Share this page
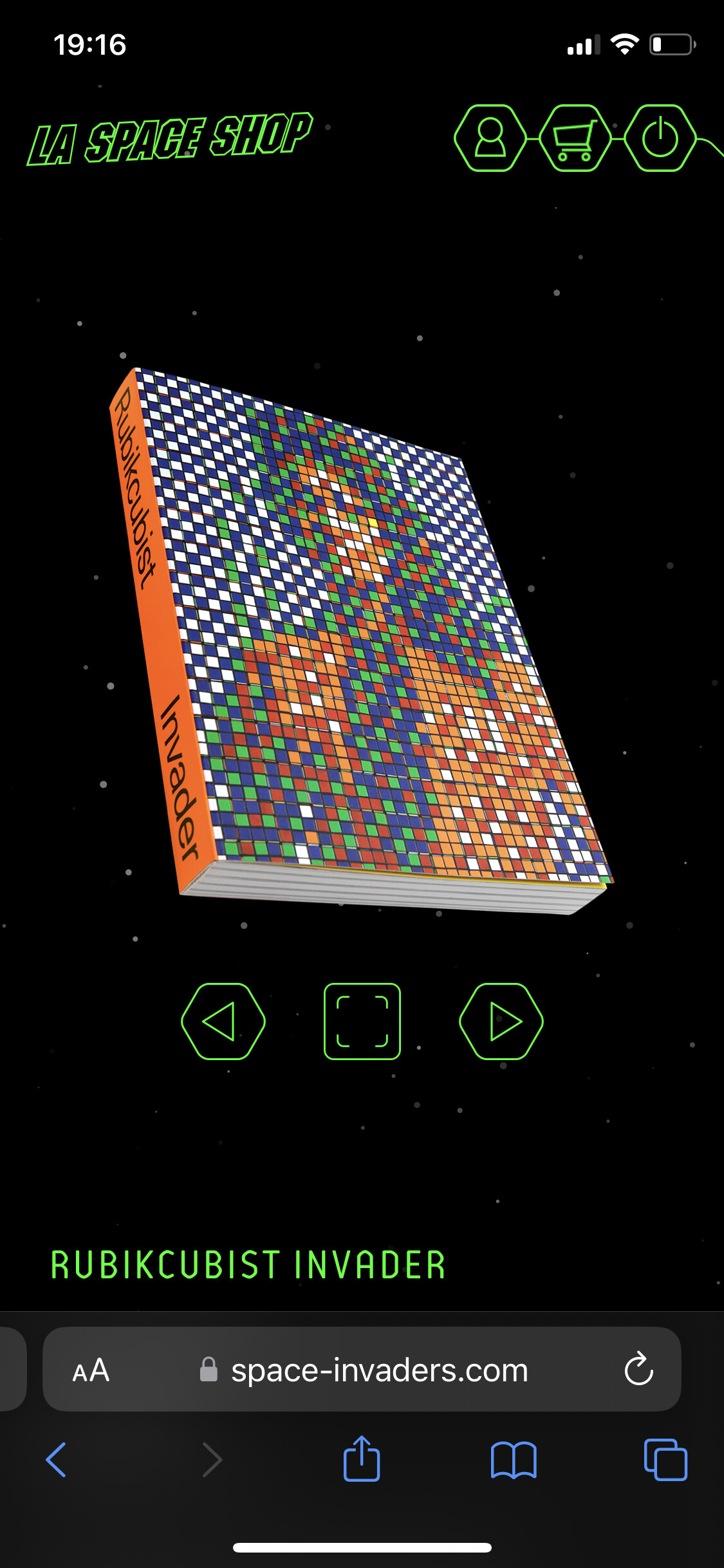 click(x=362, y=1459)
